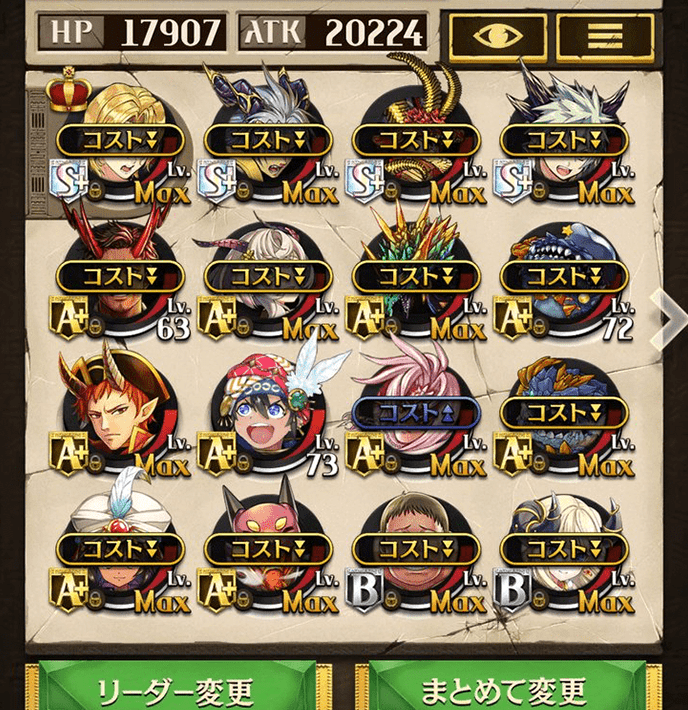Open the hamburger list menu
Viewport: 688px width, 710px height.
[605, 36]
